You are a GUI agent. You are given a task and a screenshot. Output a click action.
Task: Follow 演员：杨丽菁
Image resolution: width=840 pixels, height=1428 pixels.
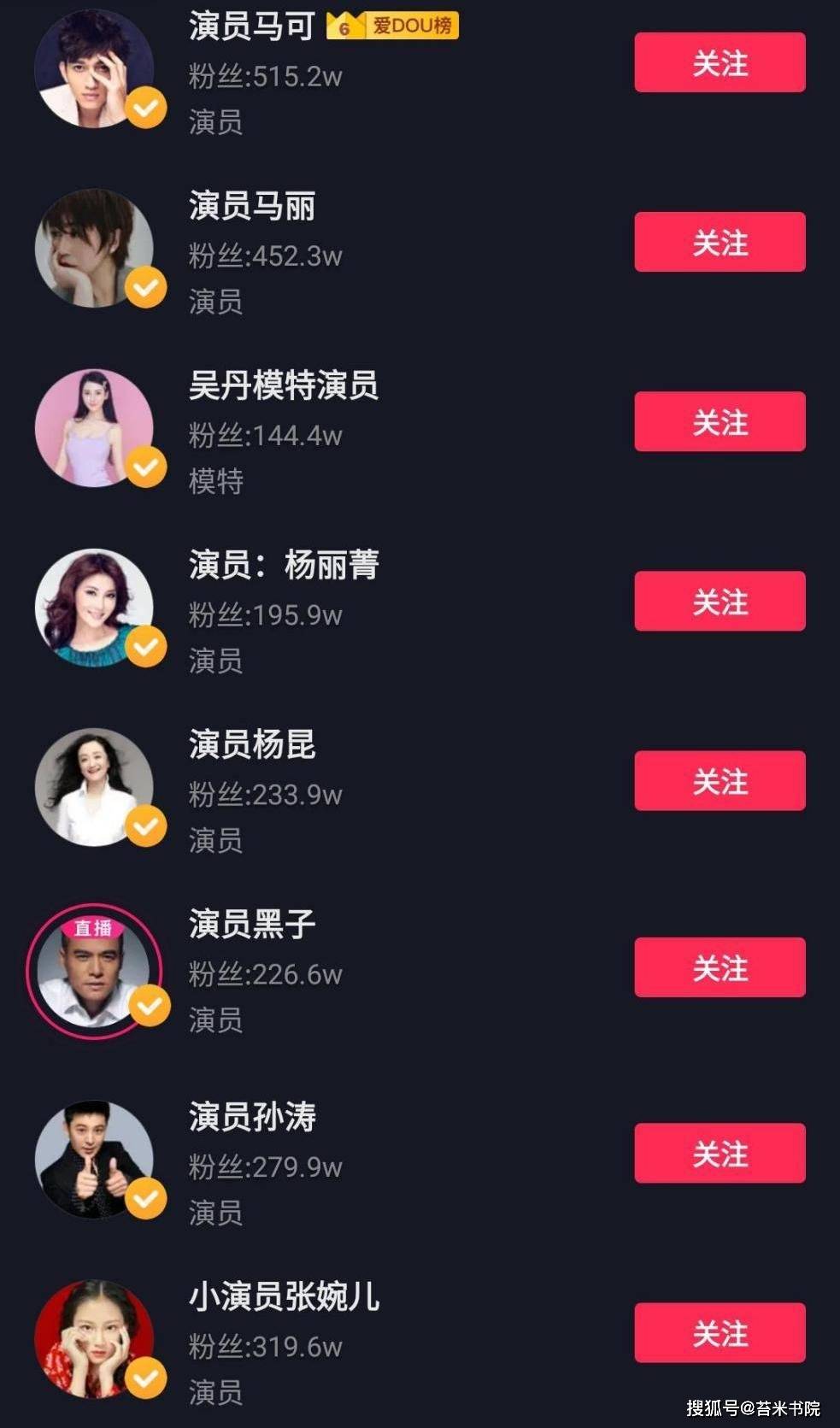tap(720, 602)
